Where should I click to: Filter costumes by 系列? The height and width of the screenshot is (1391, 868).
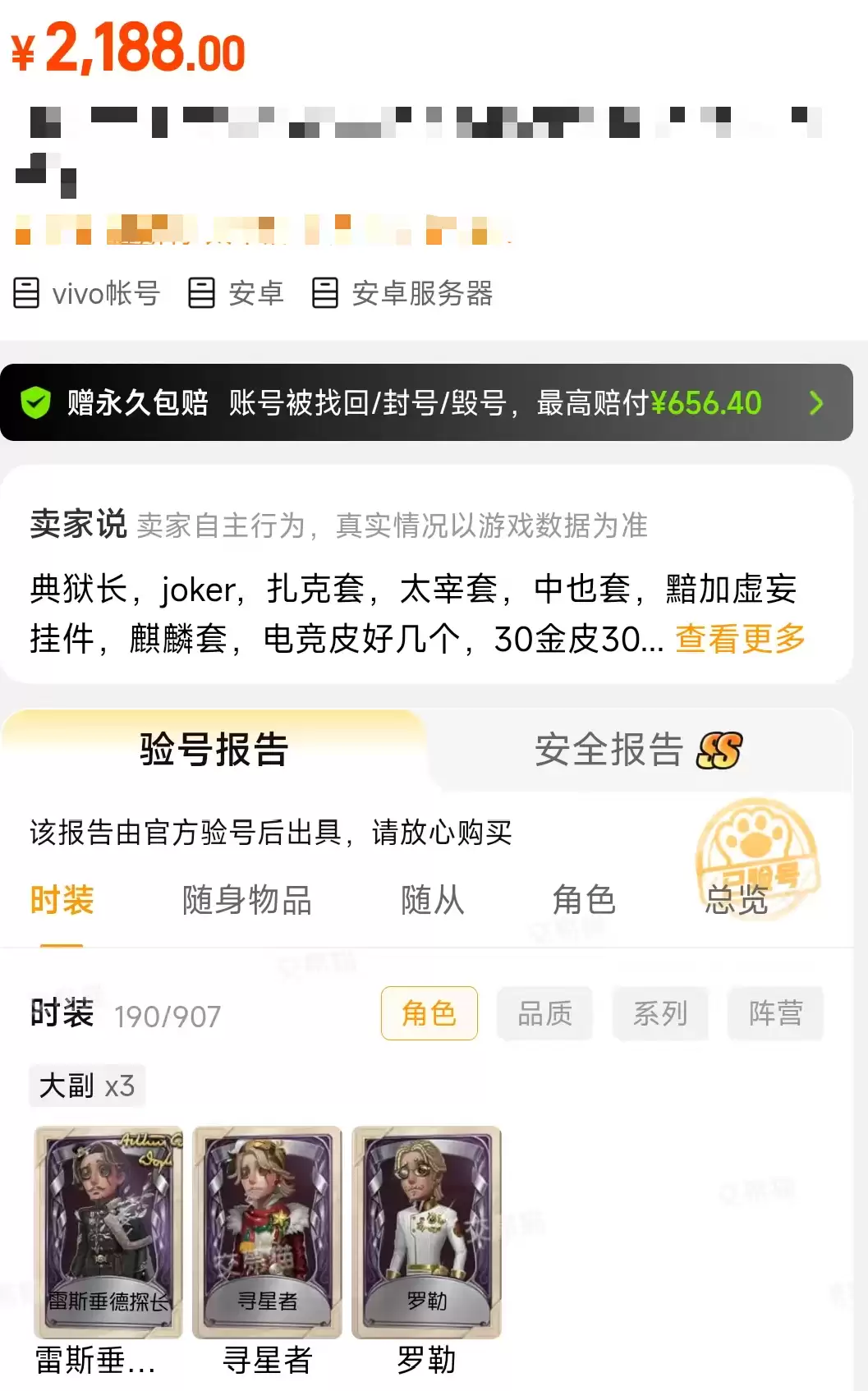point(660,1013)
